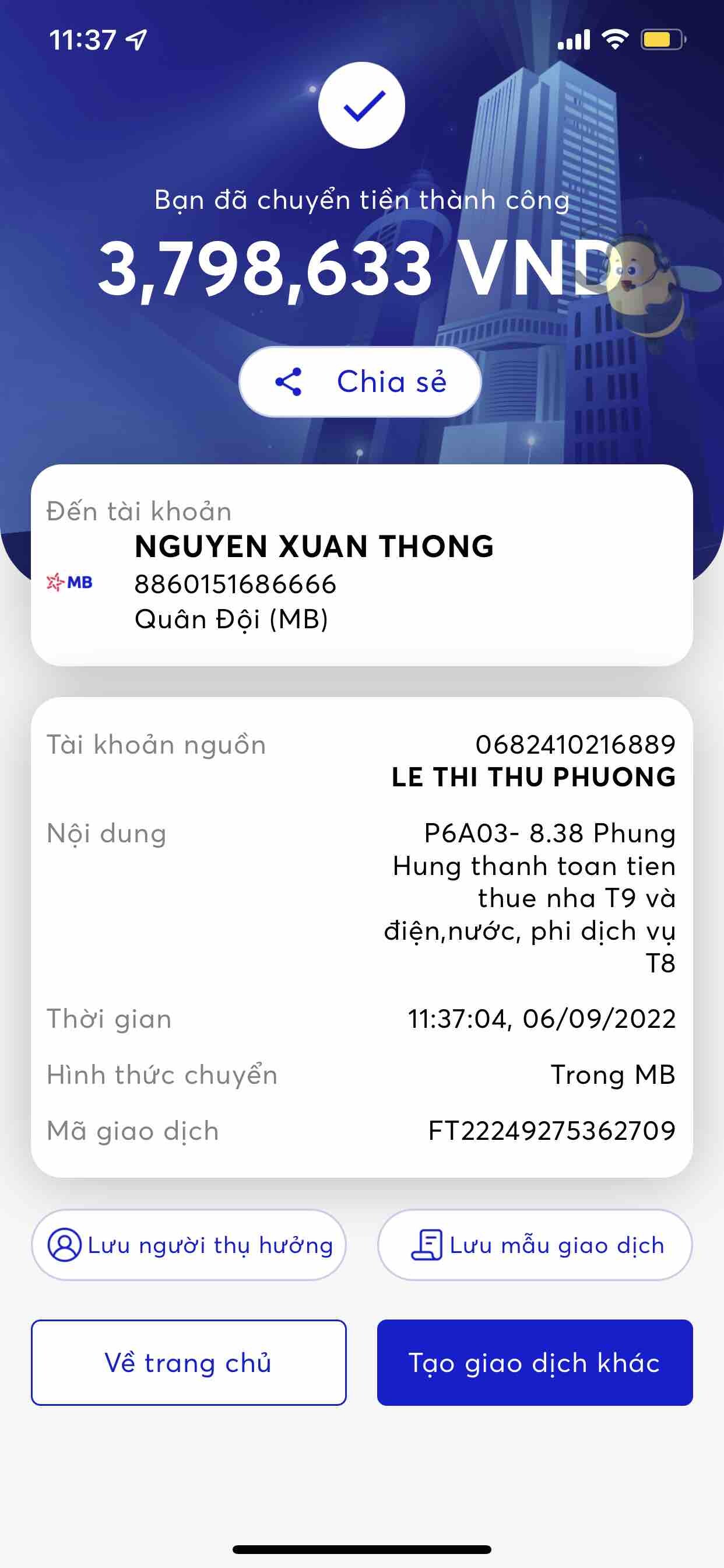
Task: Save template with Lưu mẫu giao dịch
Action: pos(535,1245)
